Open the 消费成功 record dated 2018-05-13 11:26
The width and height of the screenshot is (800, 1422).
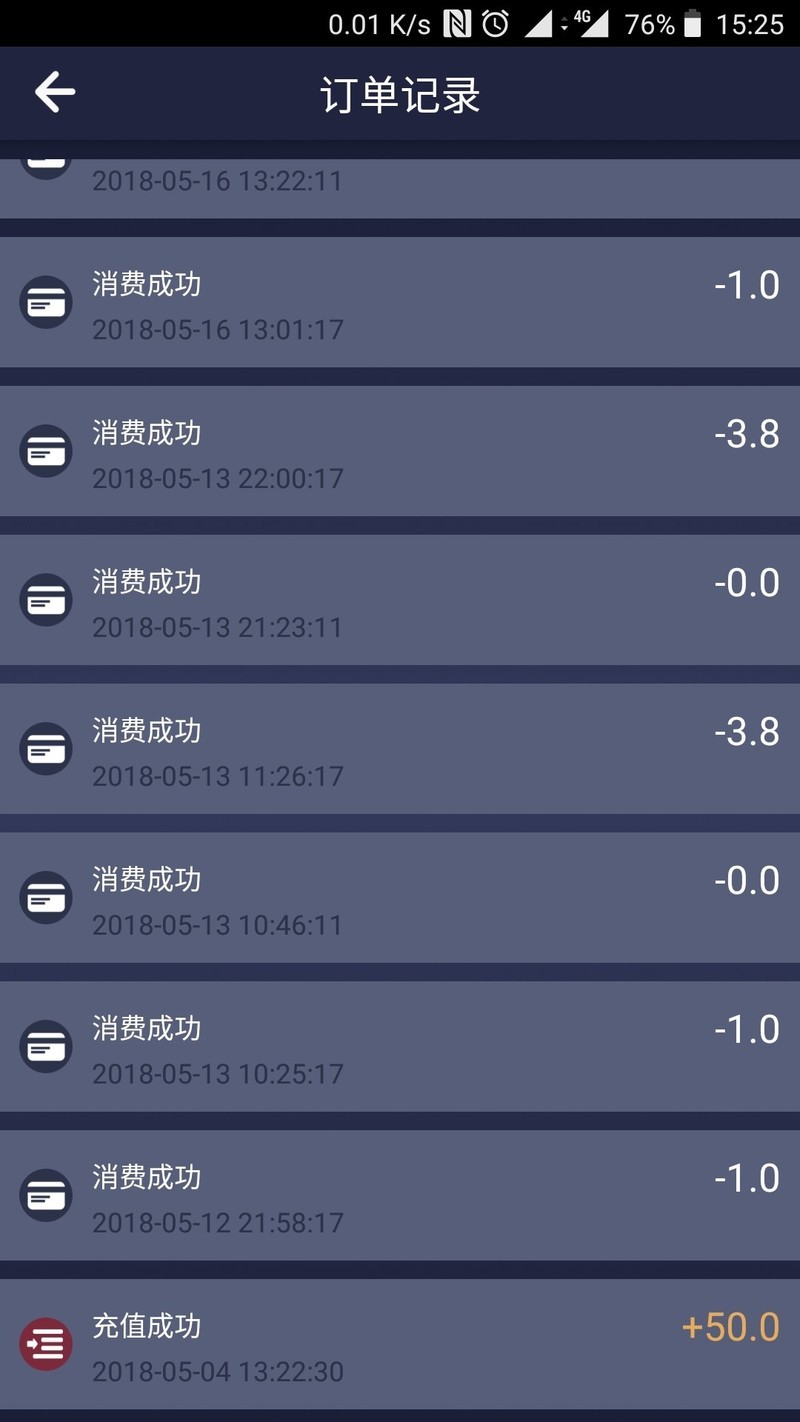(x=400, y=749)
